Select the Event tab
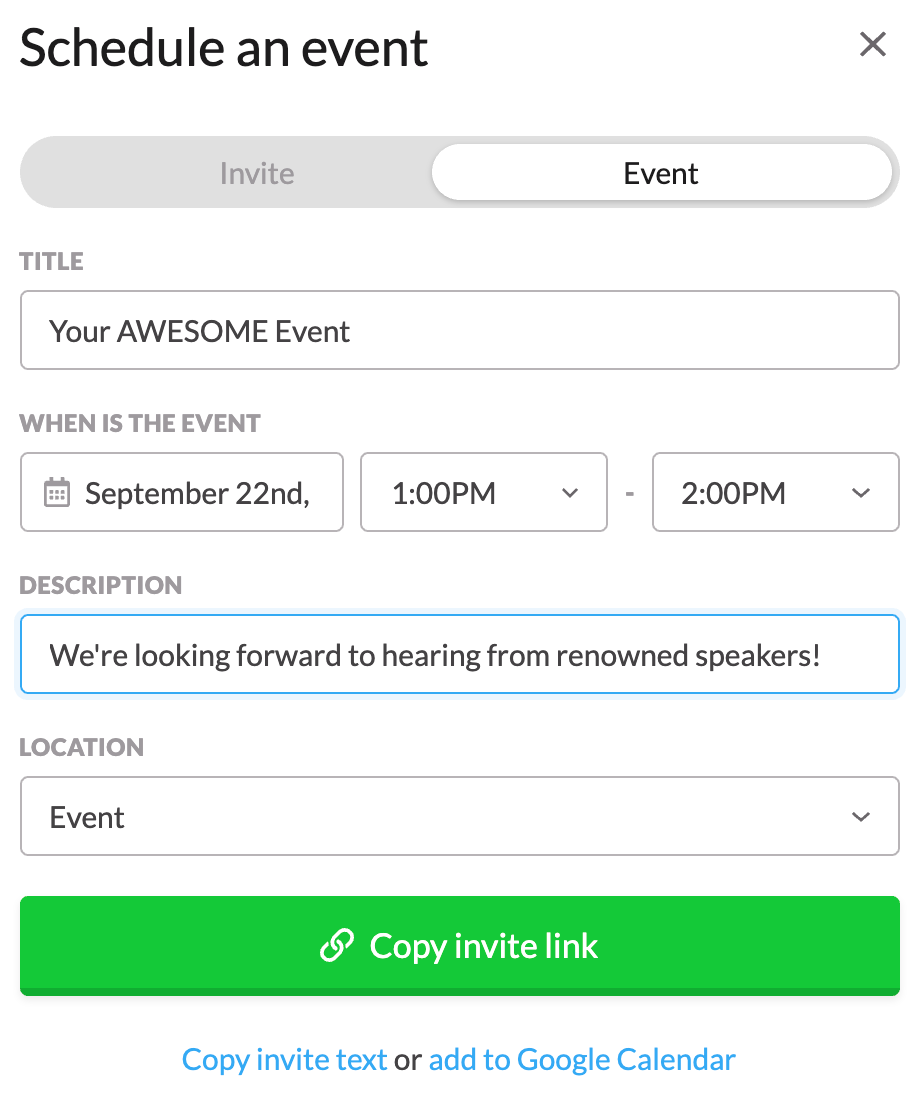The height and width of the screenshot is (1102, 918). (661, 173)
